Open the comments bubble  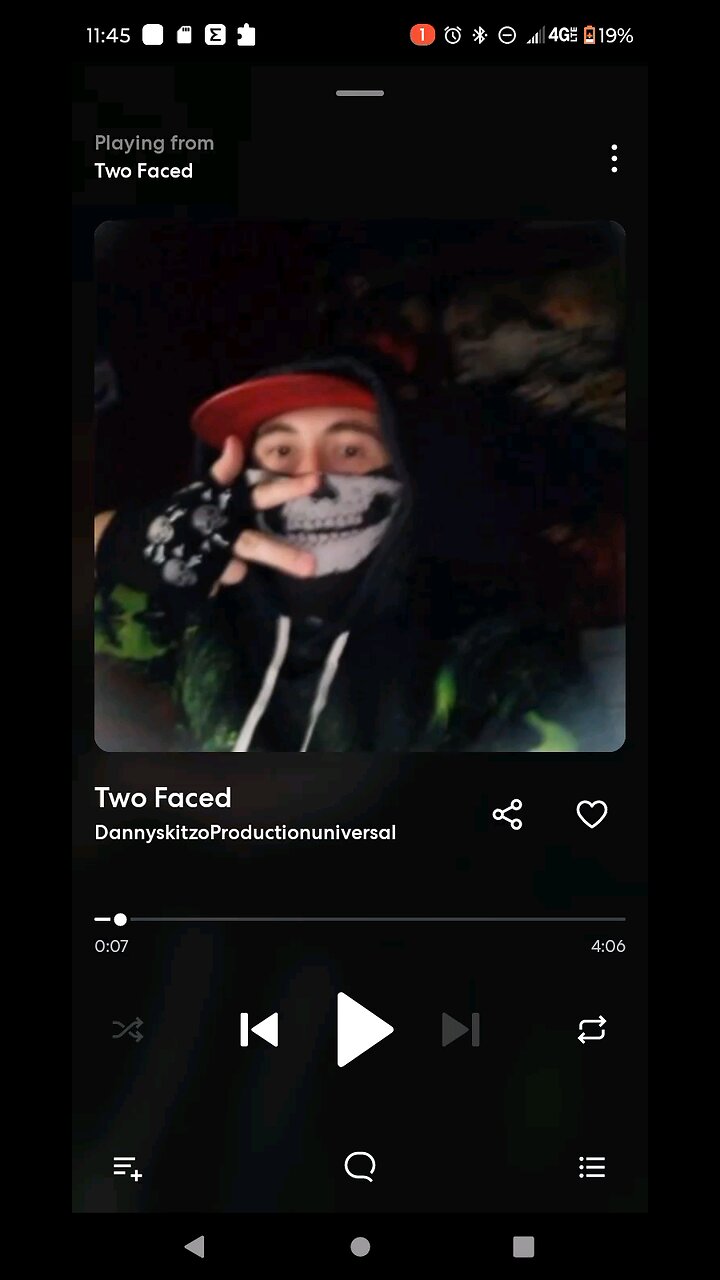coord(360,1166)
